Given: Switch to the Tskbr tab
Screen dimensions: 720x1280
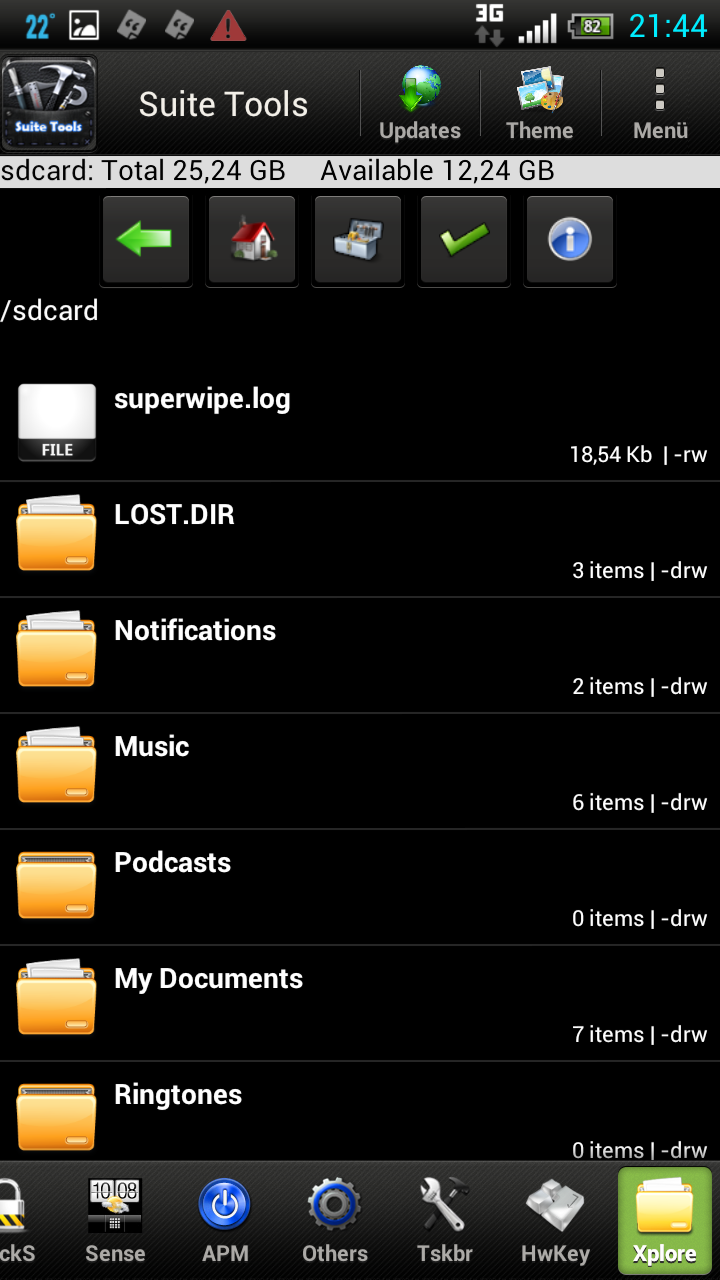Looking at the screenshot, I should click(445, 1220).
